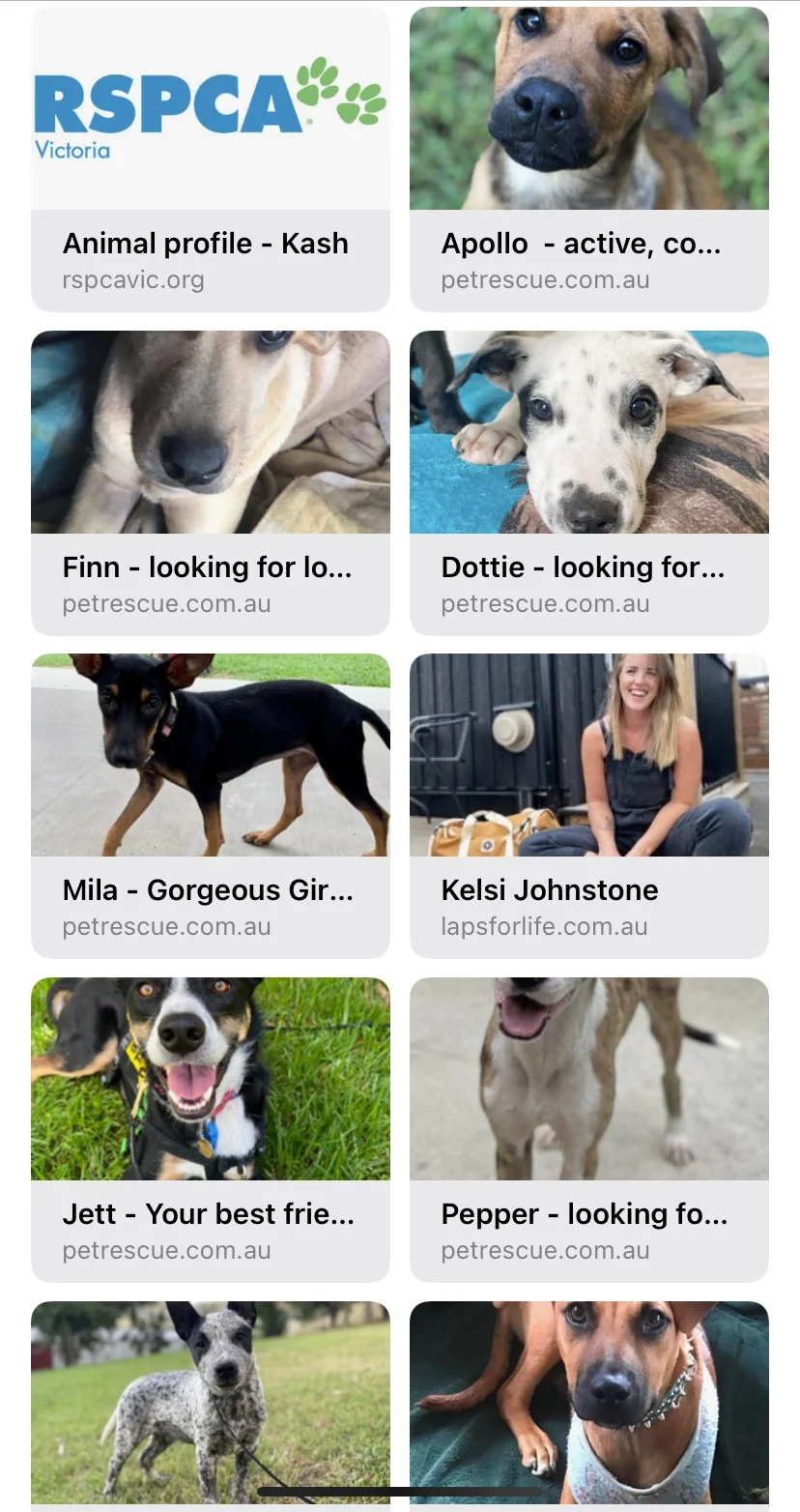Open Apollo's petrescue listing
This screenshot has width=800, height=1512.
pyautogui.click(x=588, y=160)
